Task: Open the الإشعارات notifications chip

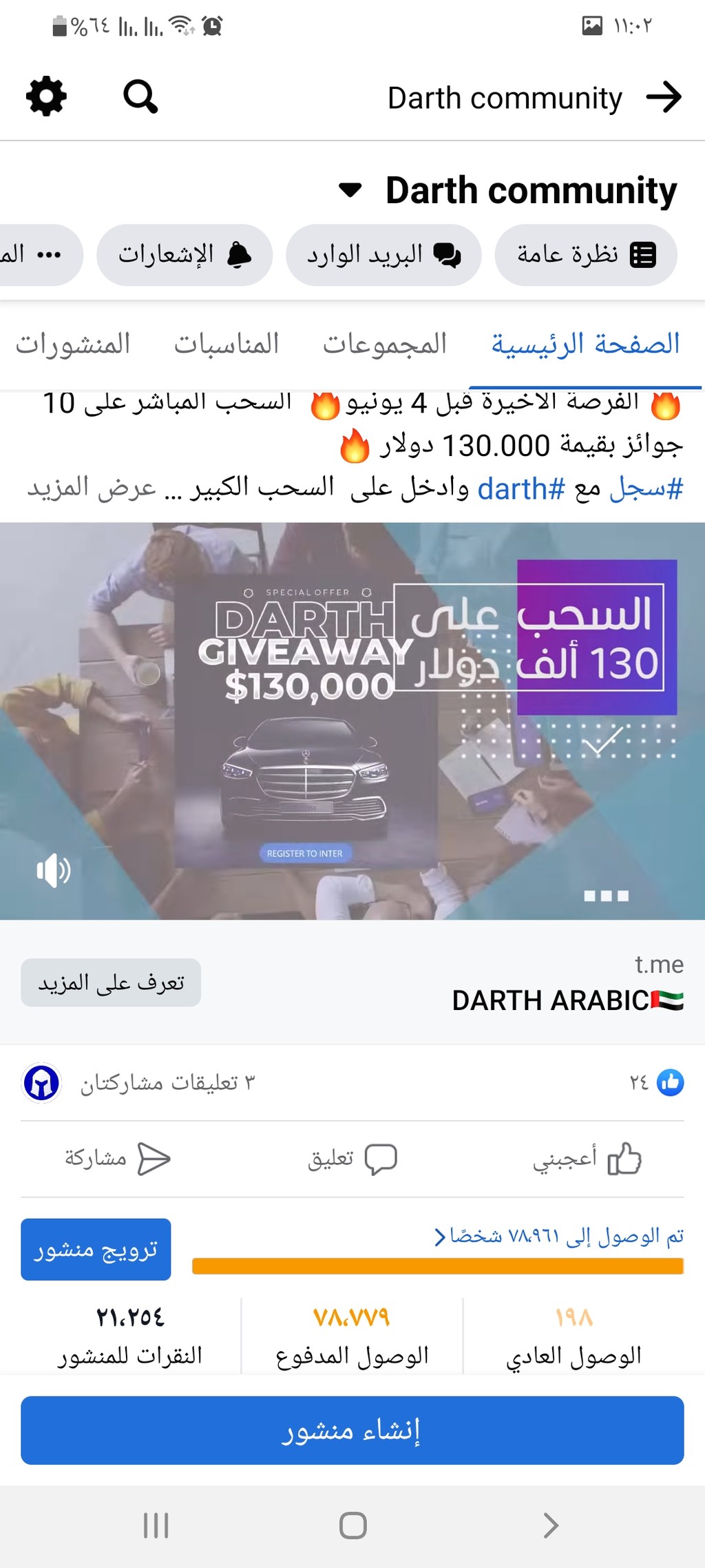Action: click(x=185, y=255)
